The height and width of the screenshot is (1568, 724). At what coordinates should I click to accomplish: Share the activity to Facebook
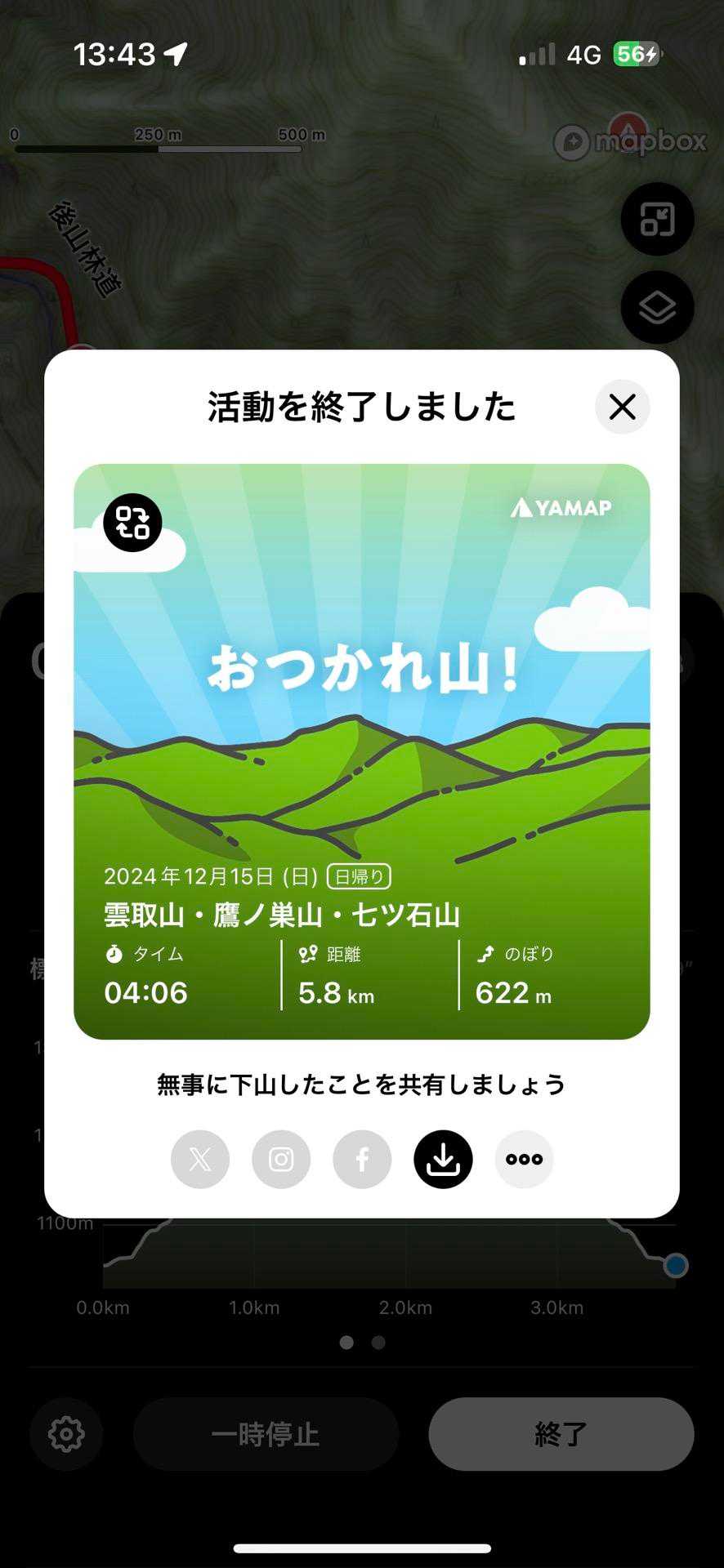click(362, 1159)
